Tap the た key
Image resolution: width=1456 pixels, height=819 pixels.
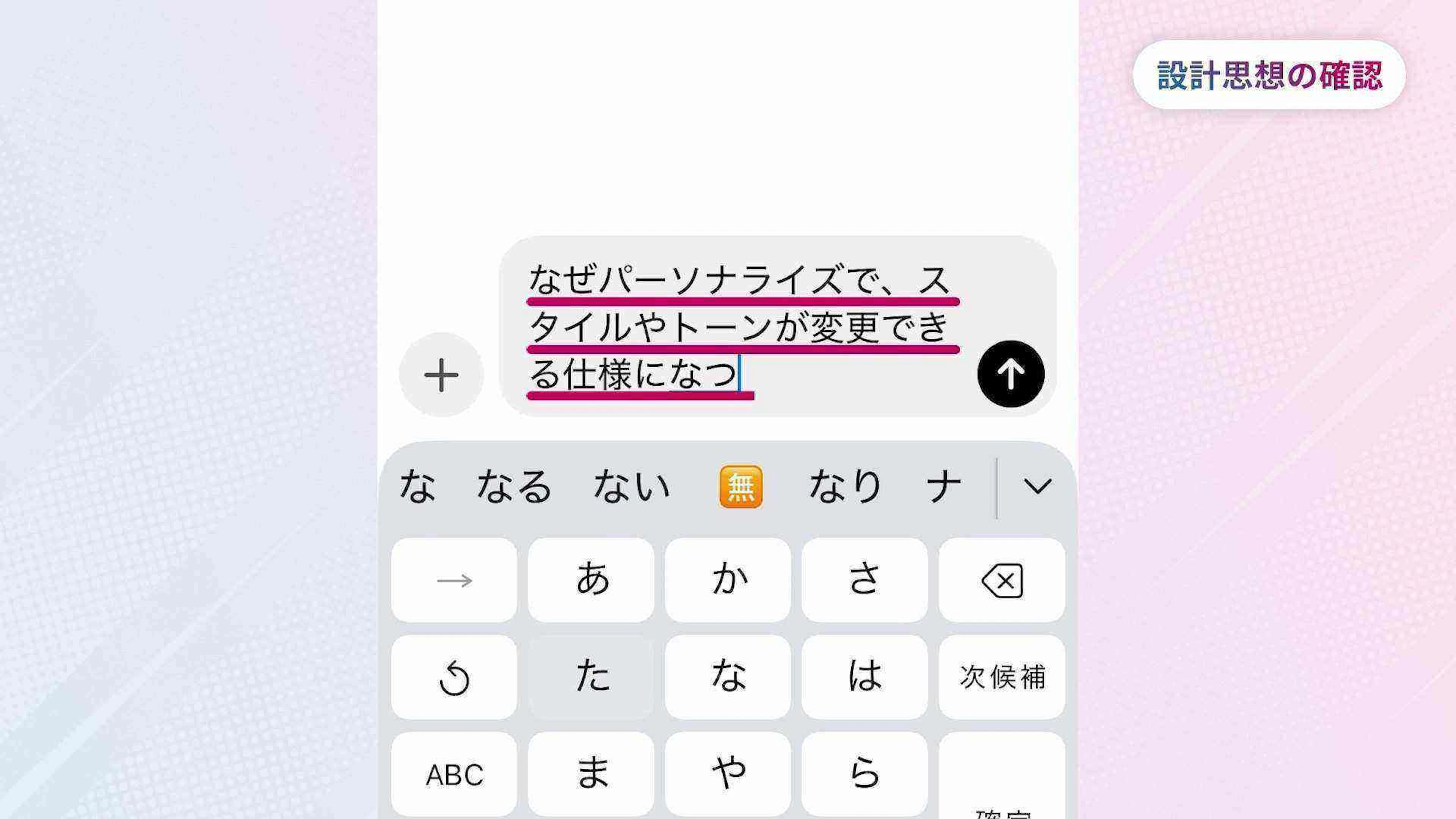pyautogui.click(x=591, y=676)
